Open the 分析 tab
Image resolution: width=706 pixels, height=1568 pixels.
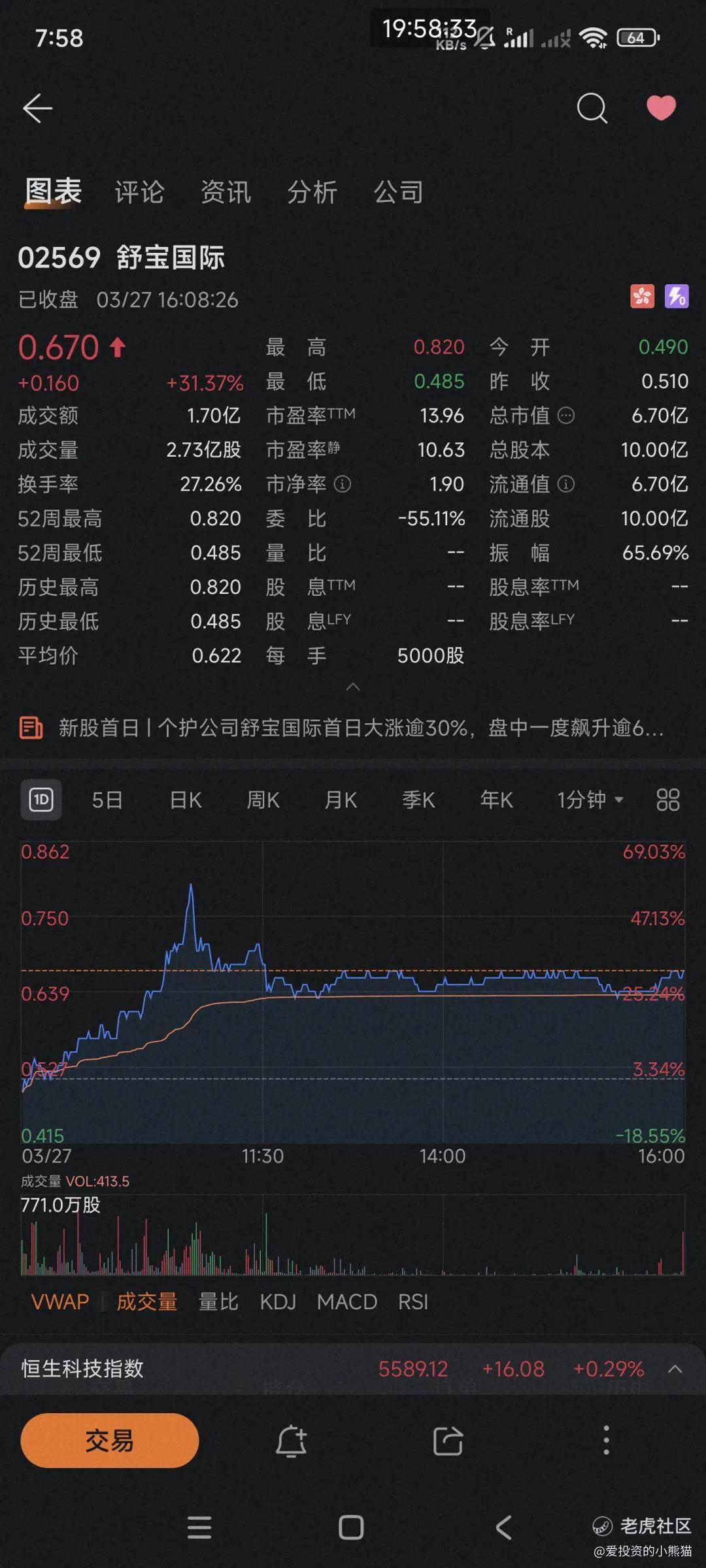coord(312,192)
